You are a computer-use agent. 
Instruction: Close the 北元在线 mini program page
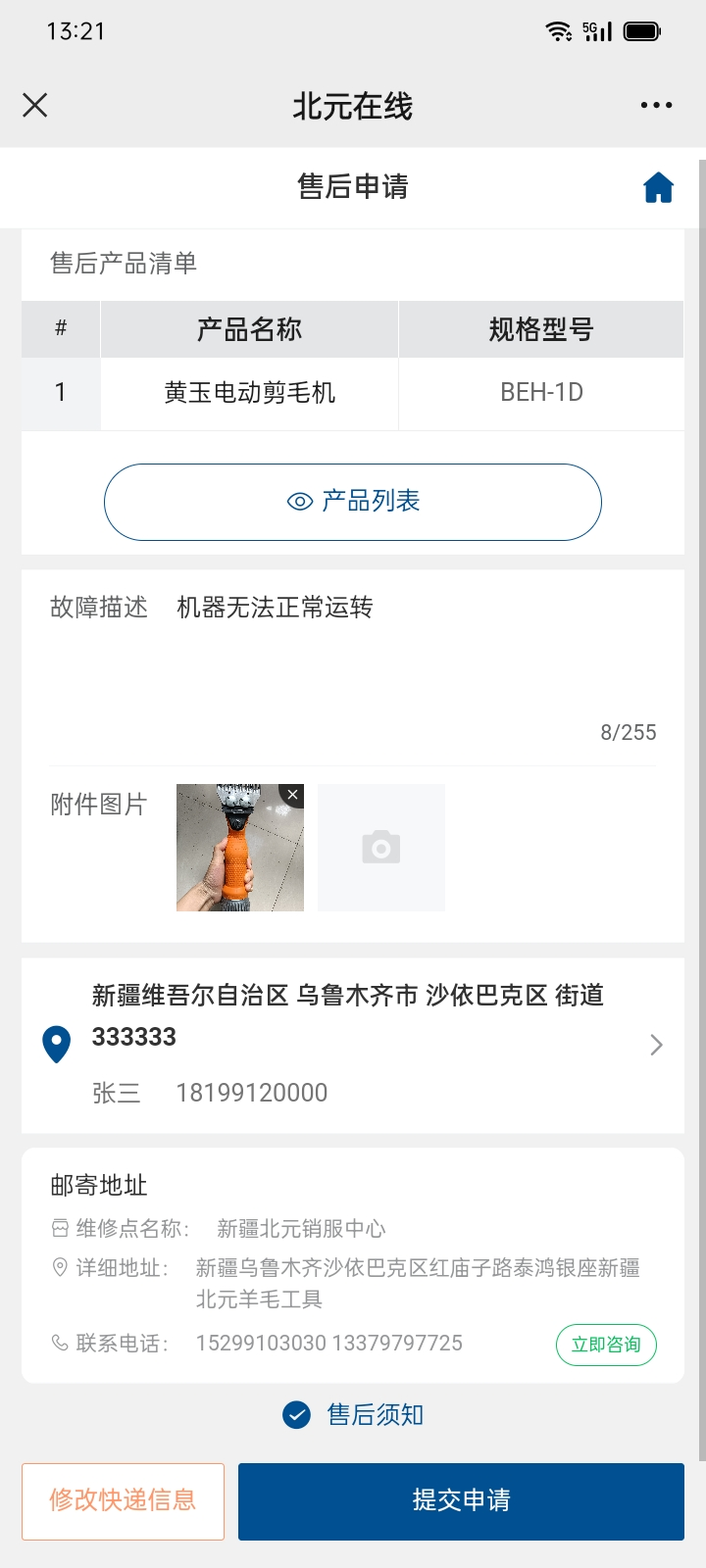pyautogui.click(x=35, y=105)
